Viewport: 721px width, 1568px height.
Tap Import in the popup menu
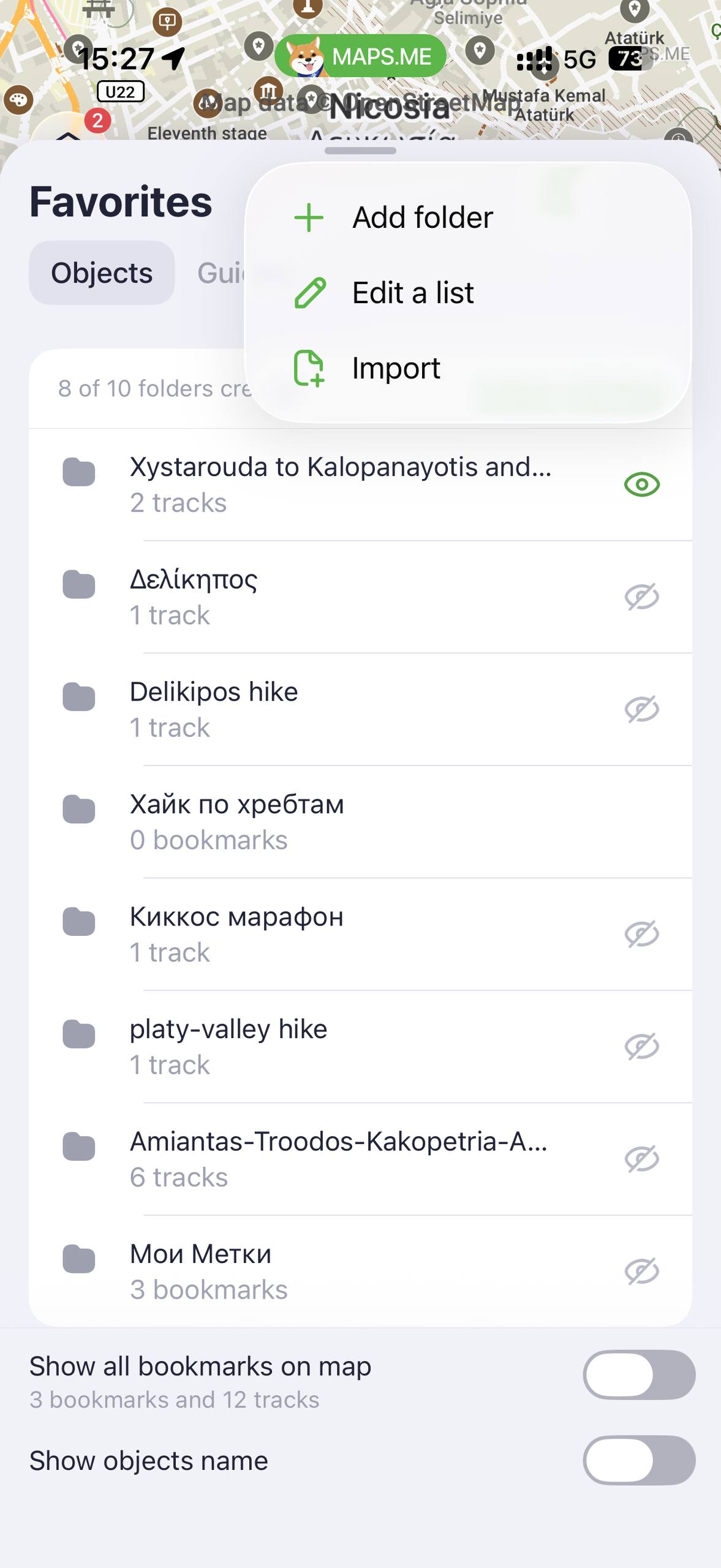pyautogui.click(x=396, y=368)
